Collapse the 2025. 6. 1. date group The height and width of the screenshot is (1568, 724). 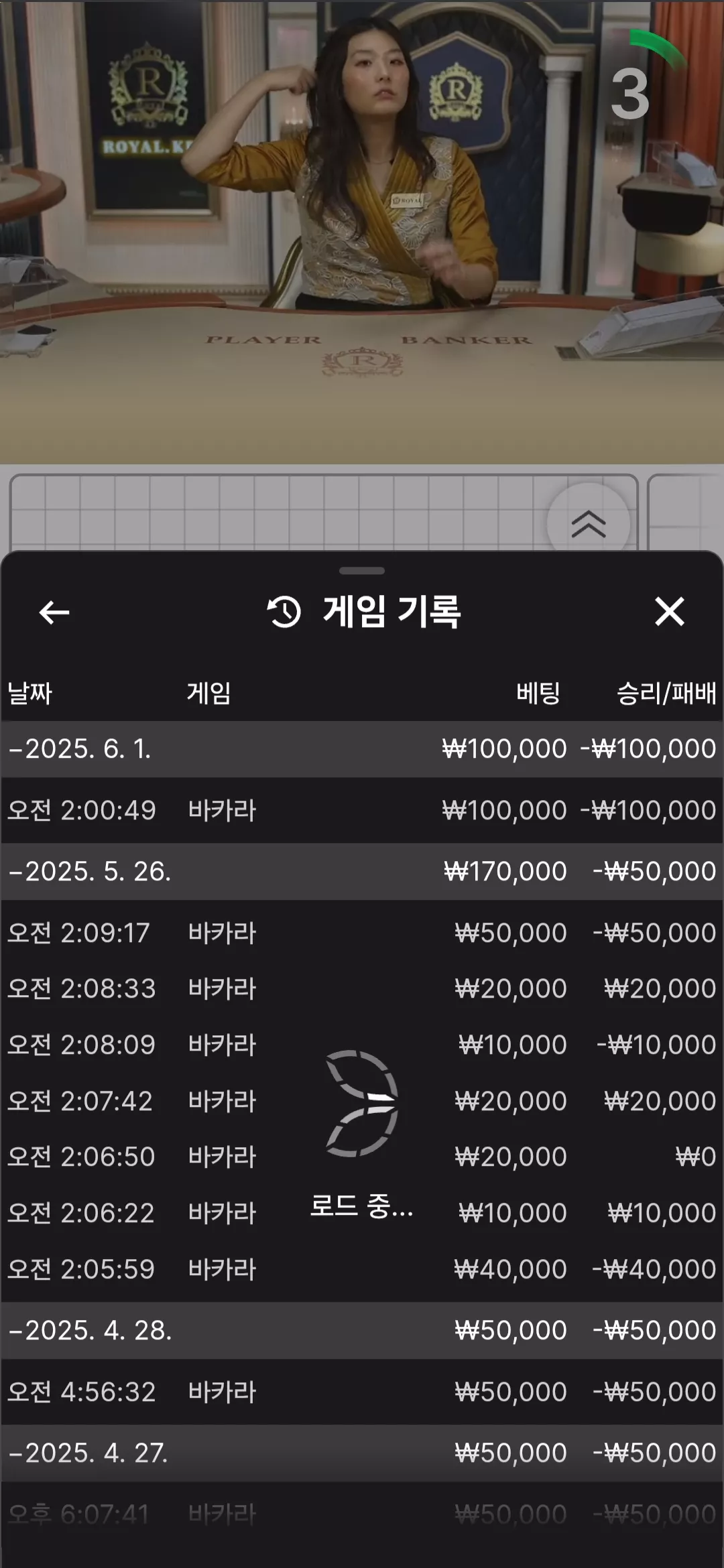coord(362,749)
